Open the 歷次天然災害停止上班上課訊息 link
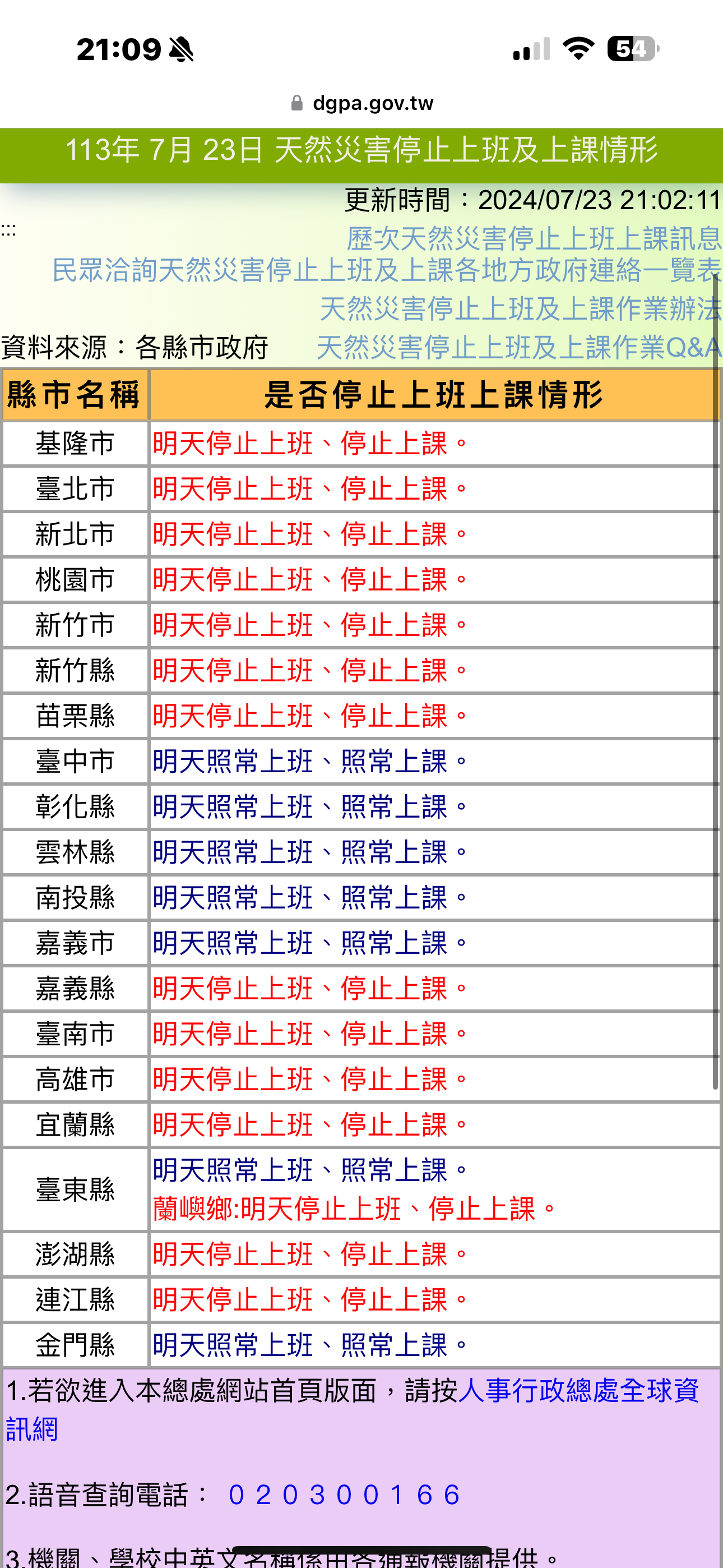Viewport: 723px width, 1568px height. (534, 238)
